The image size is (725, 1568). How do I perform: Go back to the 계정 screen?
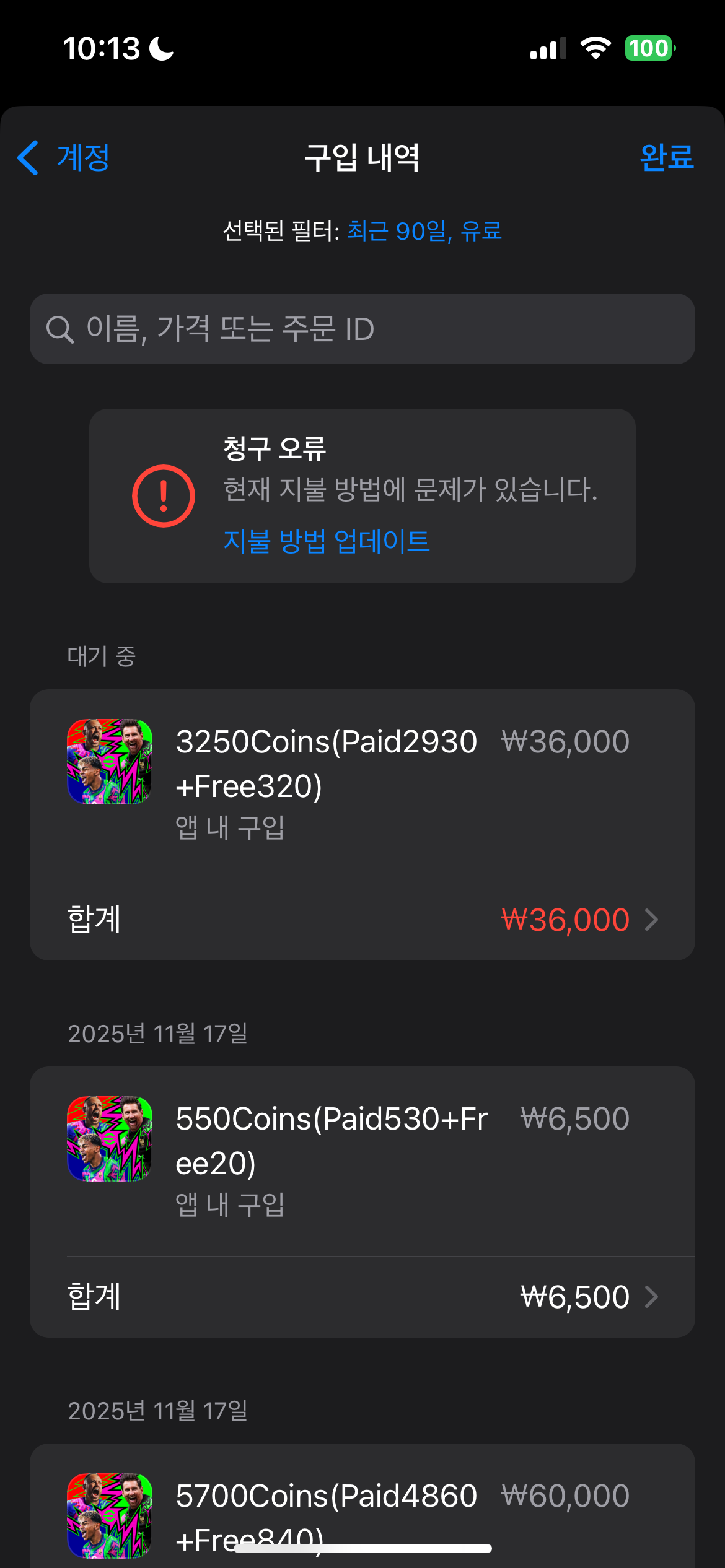[x=64, y=157]
